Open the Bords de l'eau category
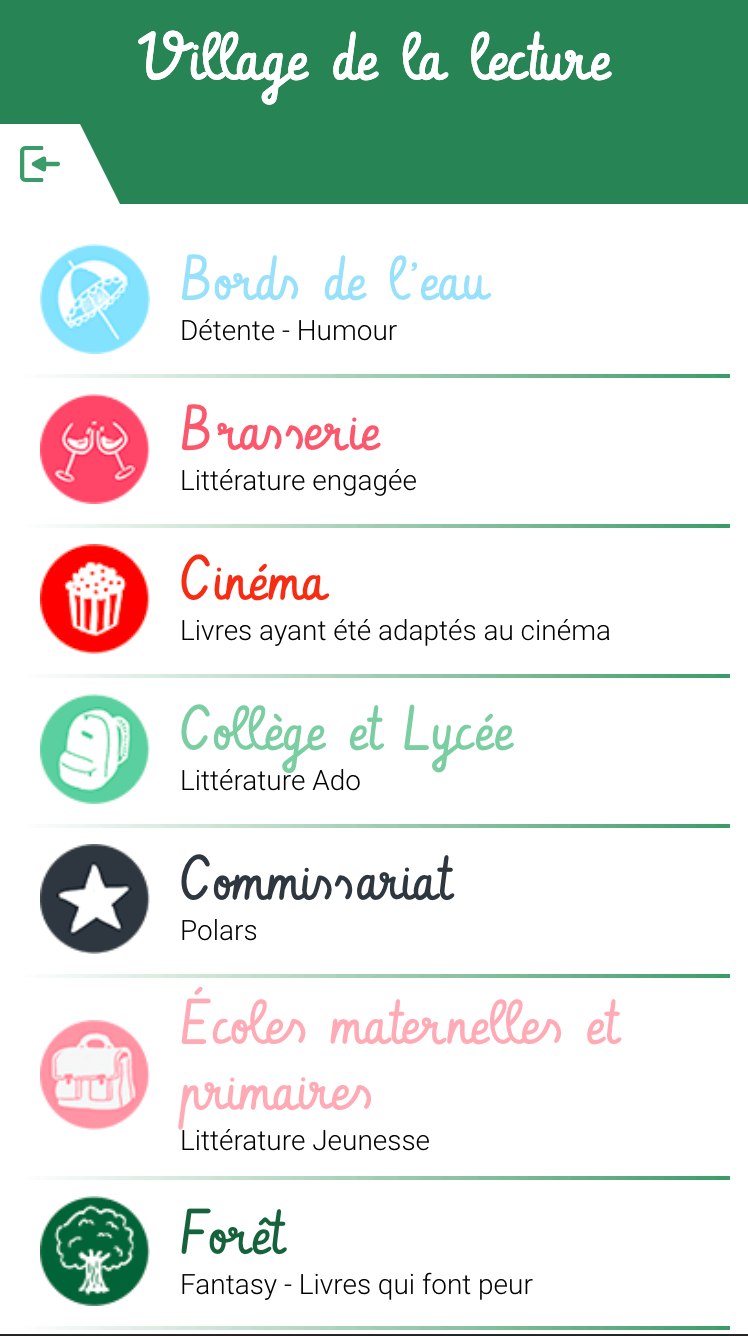Image resolution: width=748 pixels, height=1336 pixels. pyautogui.click(x=374, y=300)
